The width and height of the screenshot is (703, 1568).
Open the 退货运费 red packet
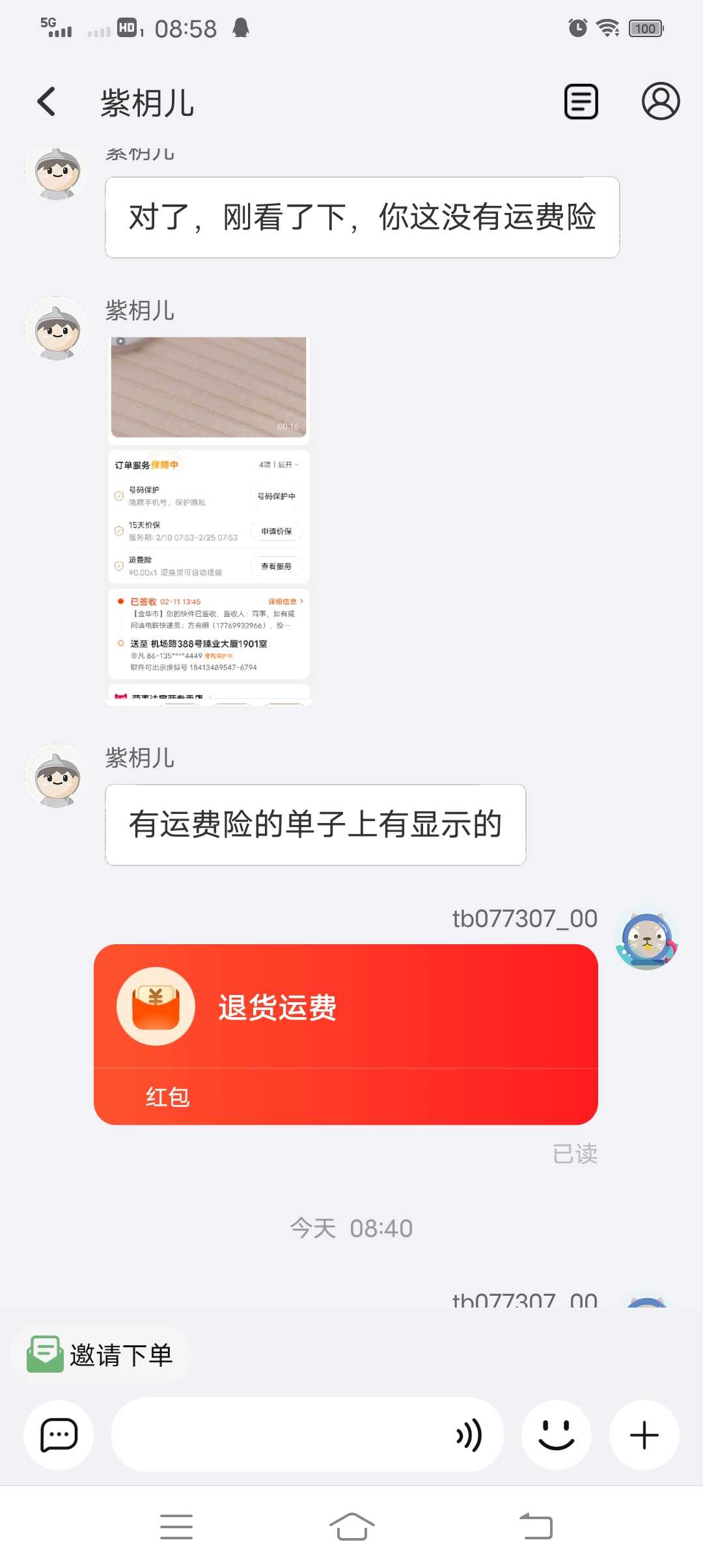pyautogui.click(x=346, y=1034)
